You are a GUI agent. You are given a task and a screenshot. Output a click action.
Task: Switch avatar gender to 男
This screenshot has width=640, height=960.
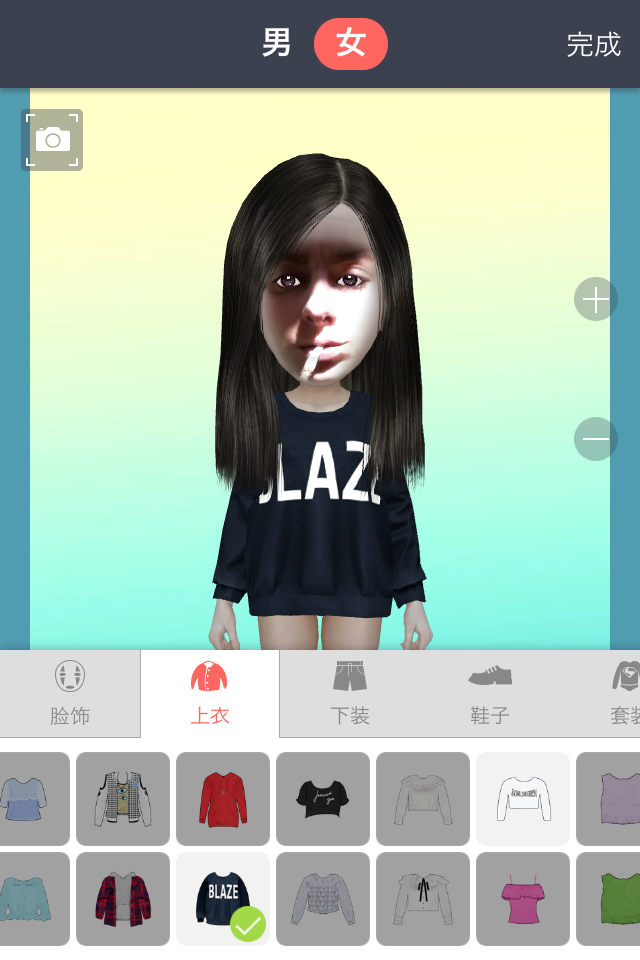point(276,43)
